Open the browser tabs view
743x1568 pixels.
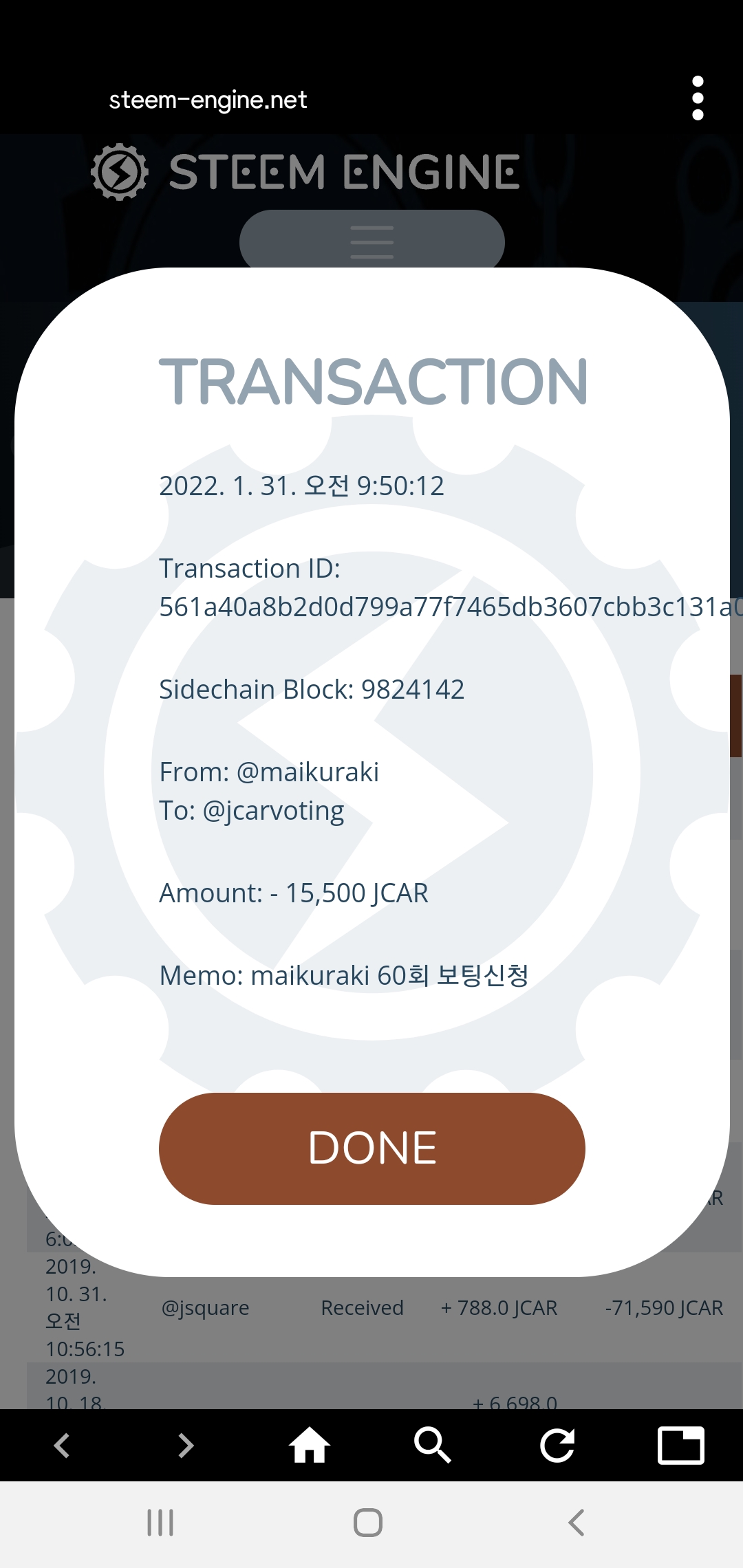click(x=680, y=1445)
